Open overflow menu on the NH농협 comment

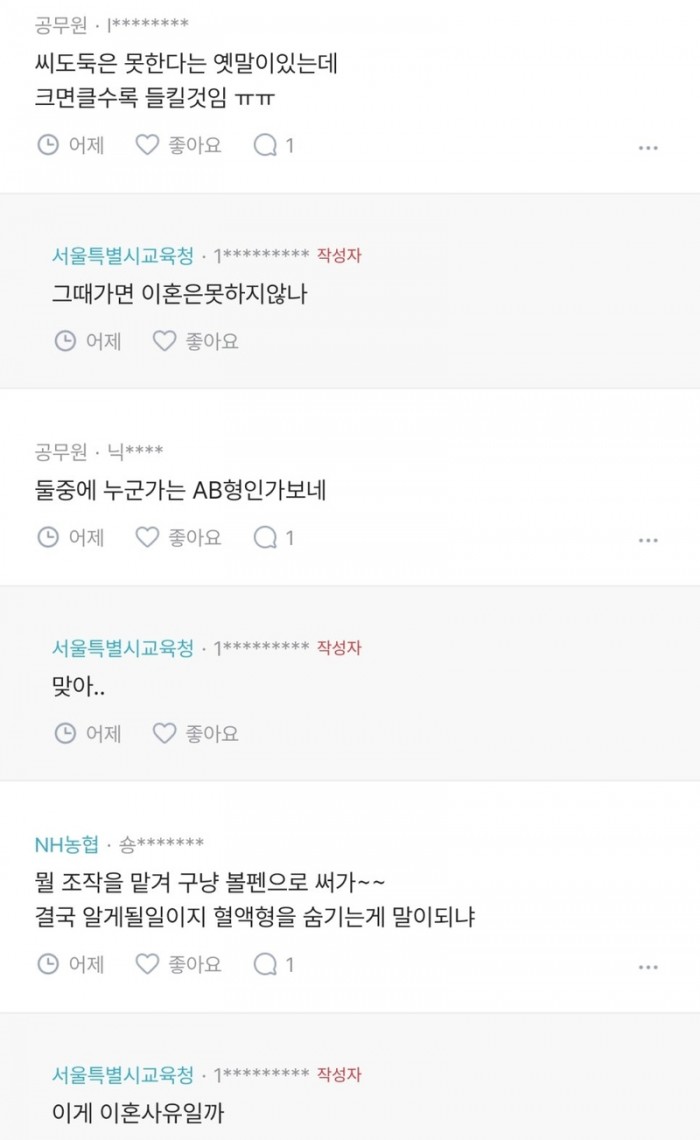(648, 967)
